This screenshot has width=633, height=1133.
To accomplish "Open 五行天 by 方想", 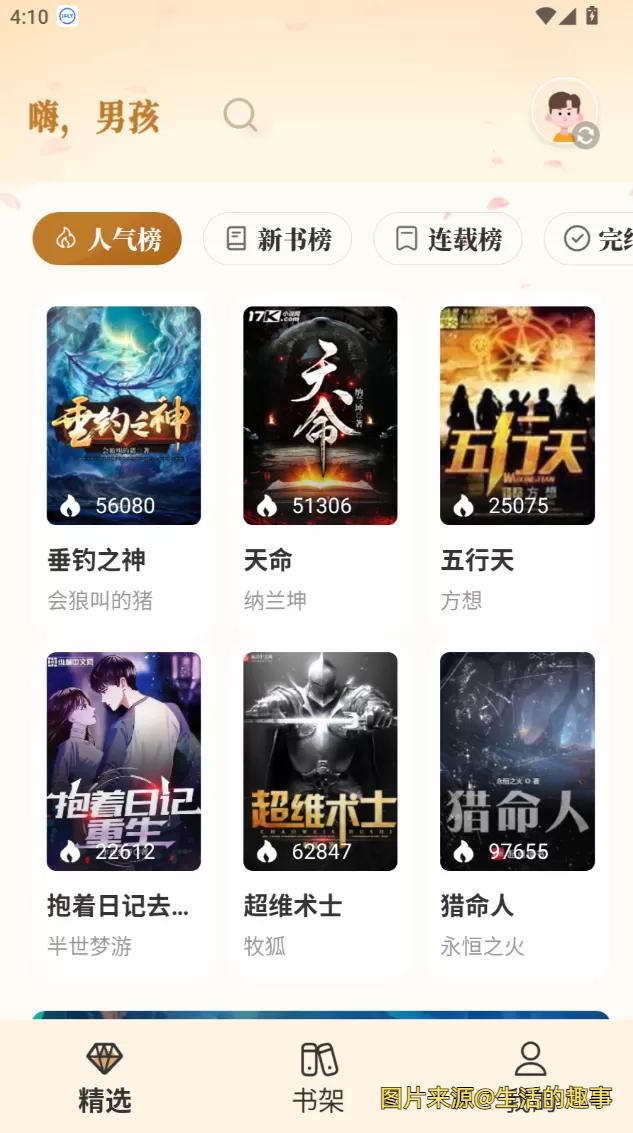I will [517, 416].
